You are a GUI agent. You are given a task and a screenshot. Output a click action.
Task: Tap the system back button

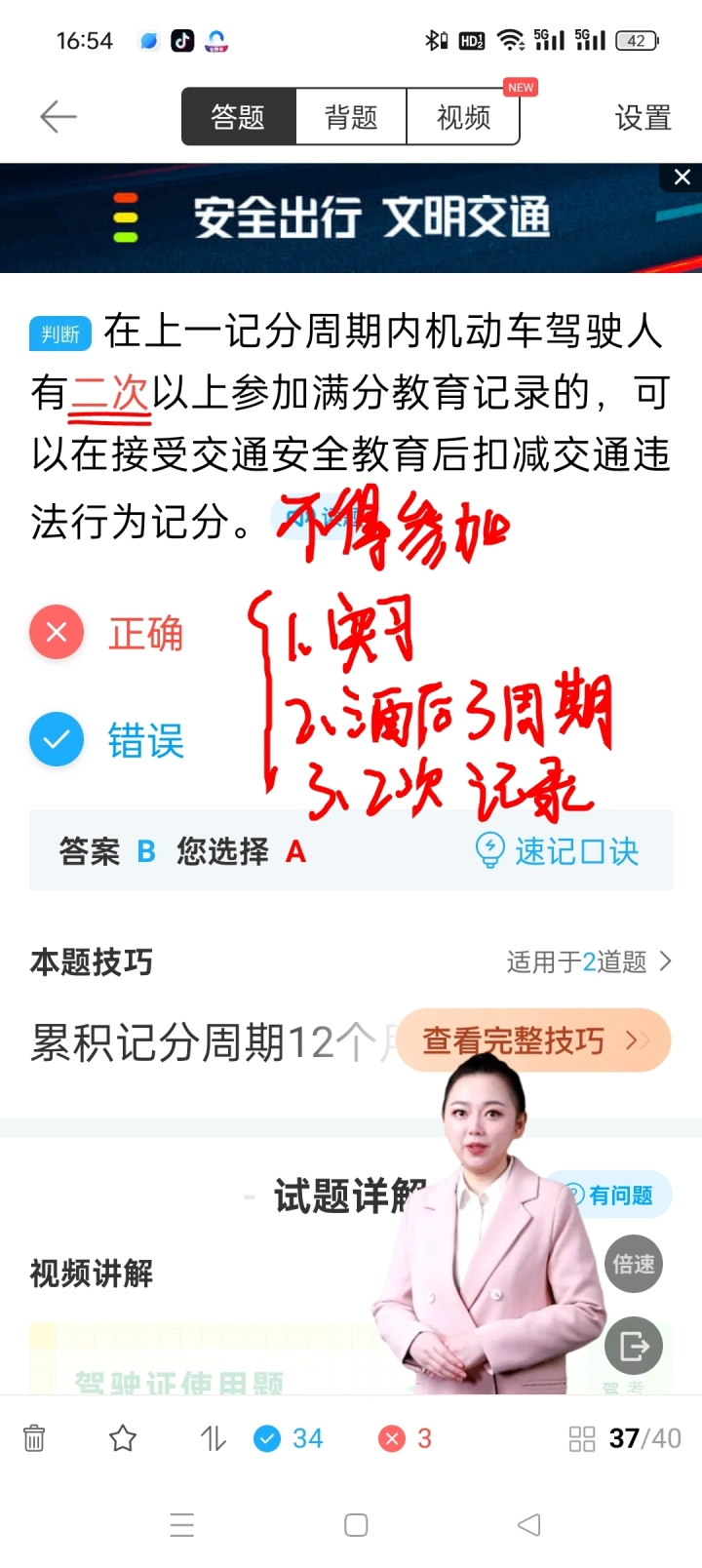tap(529, 1525)
